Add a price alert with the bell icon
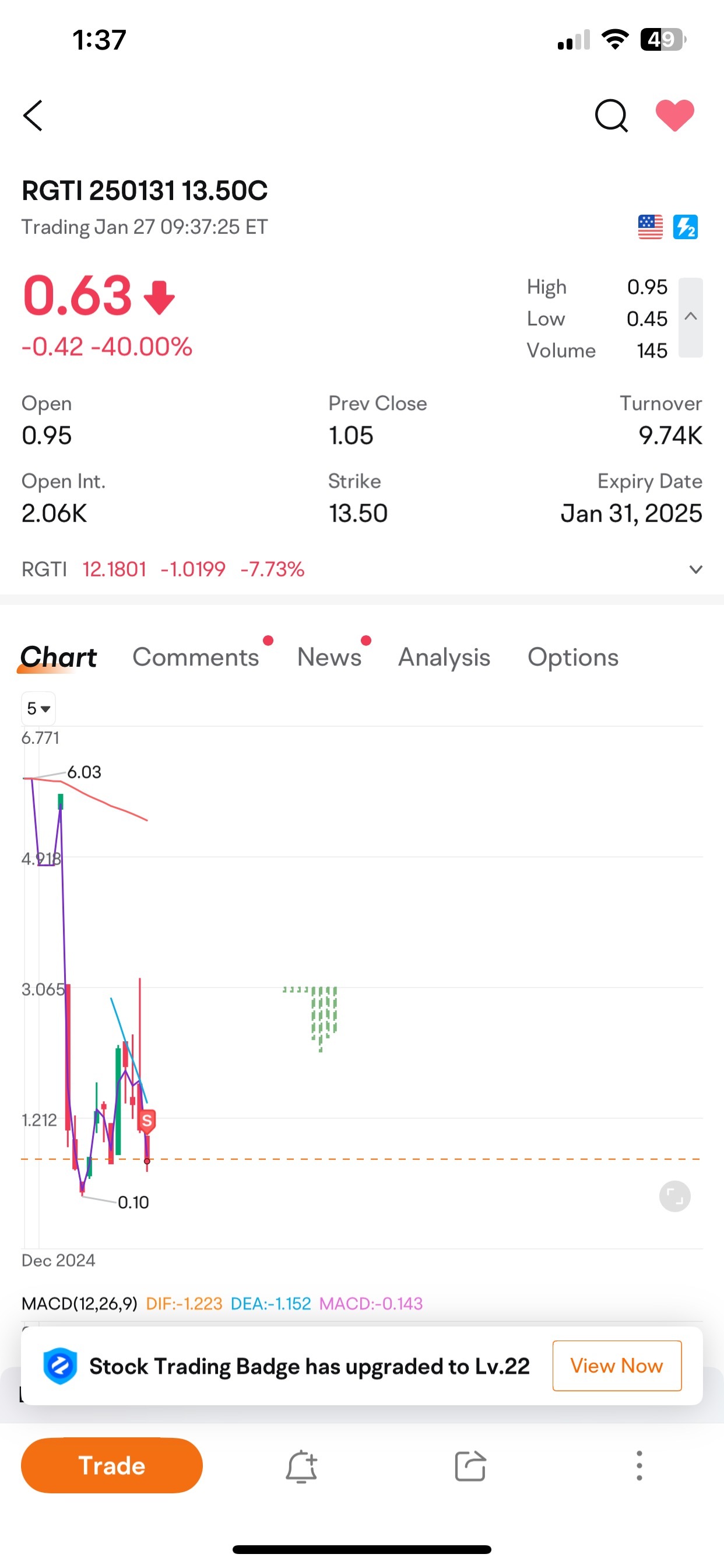 [x=301, y=1466]
